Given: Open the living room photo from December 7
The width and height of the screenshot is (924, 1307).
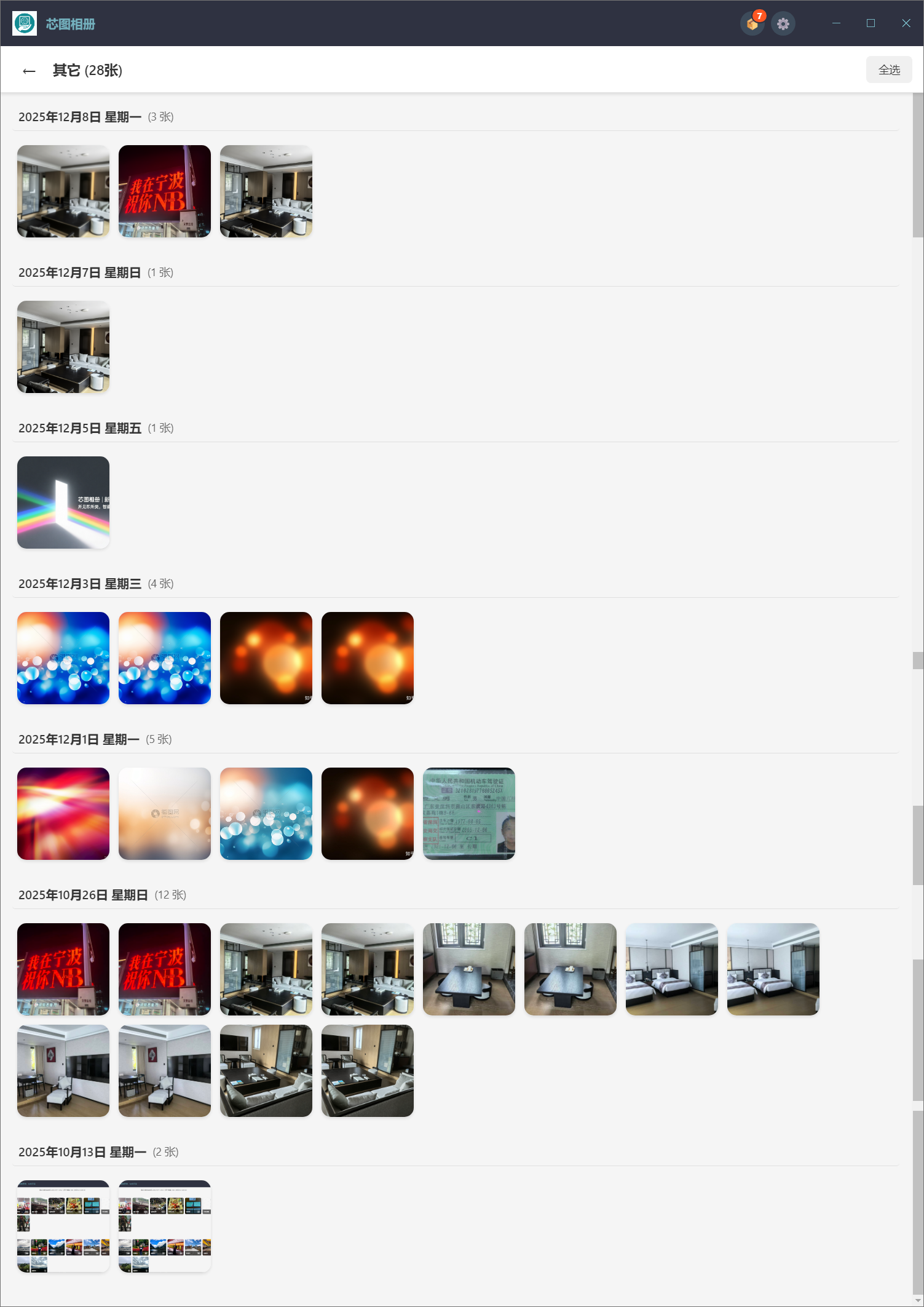Looking at the screenshot, I should [63, 347].
